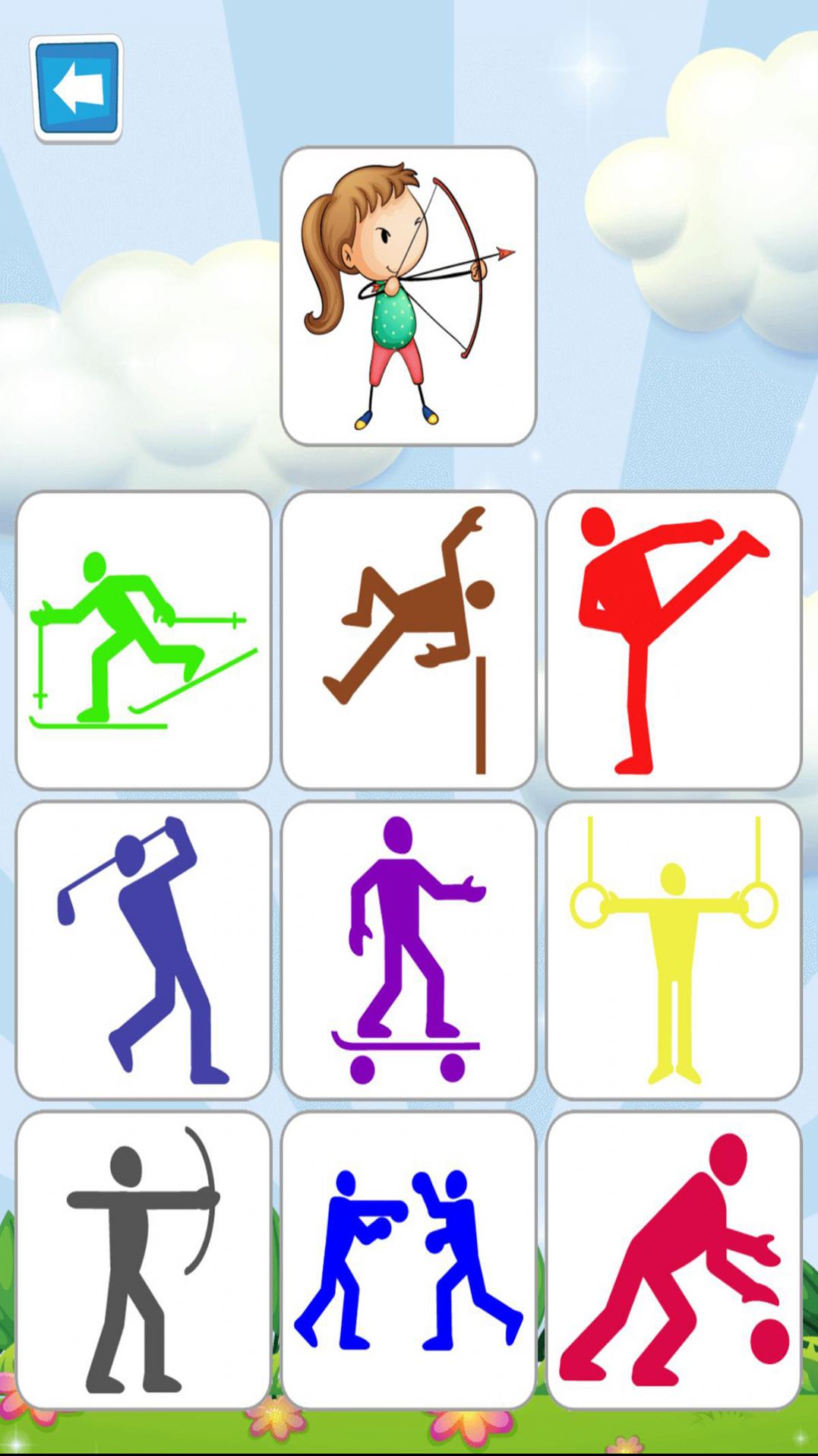The width and height of the screenshot is (818, 1456).
Task: Choose the blue boxing silhouette card
Action: pos(409,1259)
